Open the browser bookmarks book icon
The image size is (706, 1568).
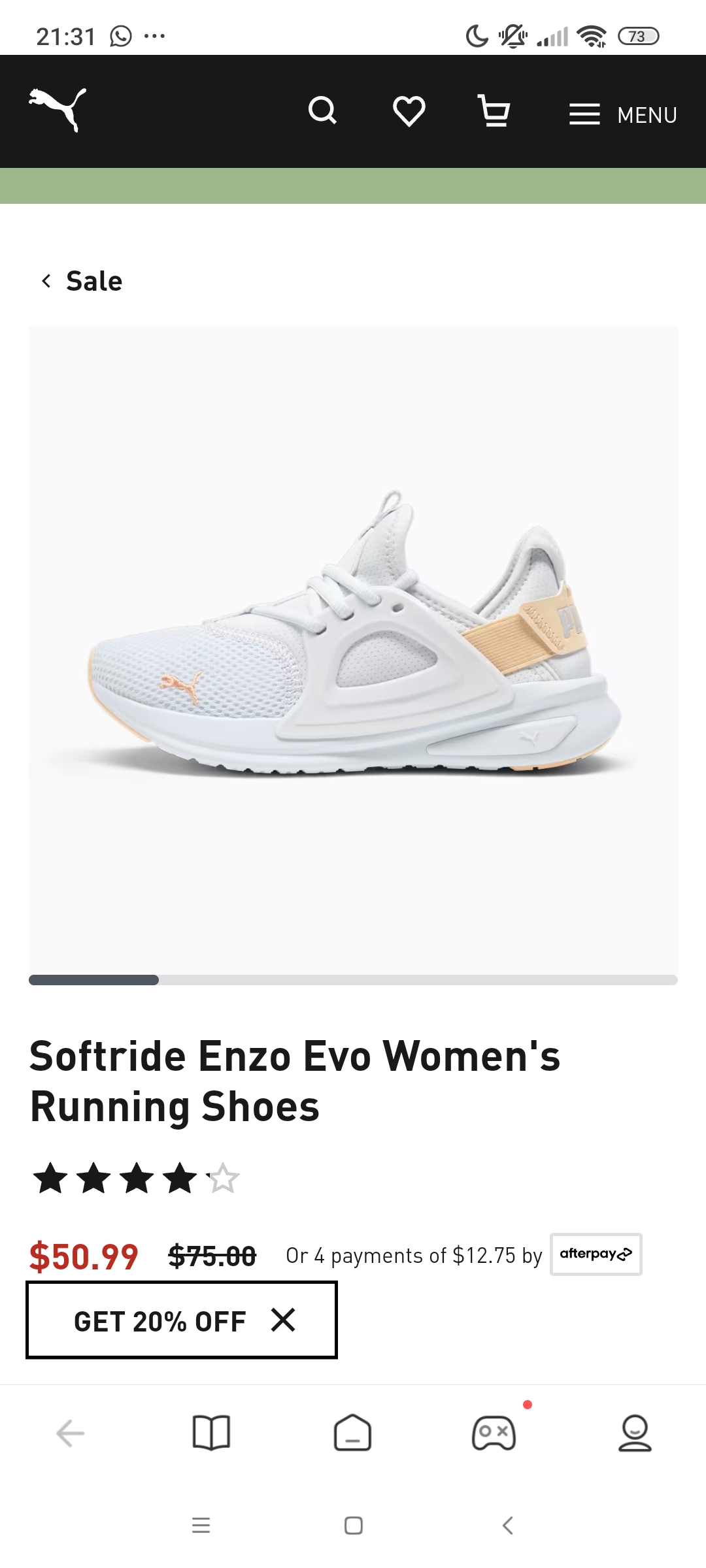click(211, 1433)
